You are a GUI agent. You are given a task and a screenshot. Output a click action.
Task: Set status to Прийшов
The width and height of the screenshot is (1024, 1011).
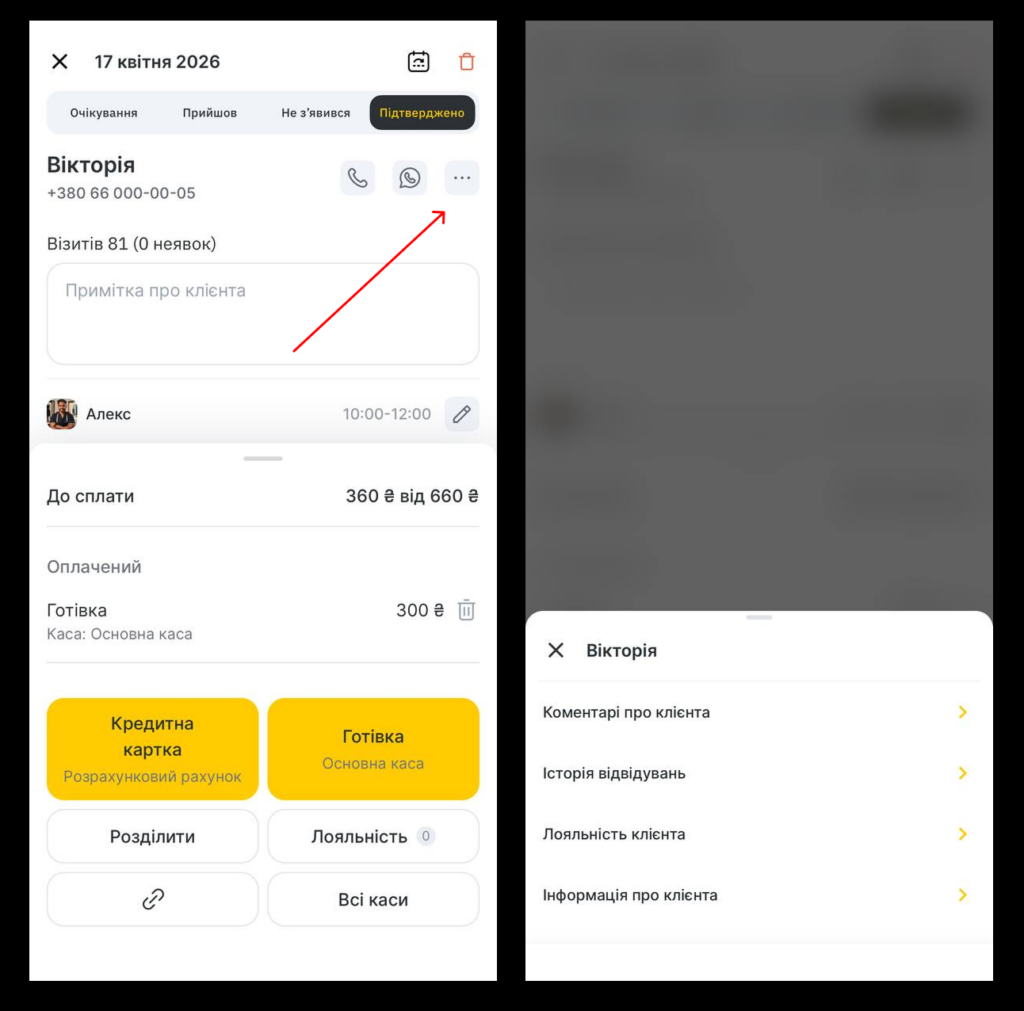coord(210,113)
